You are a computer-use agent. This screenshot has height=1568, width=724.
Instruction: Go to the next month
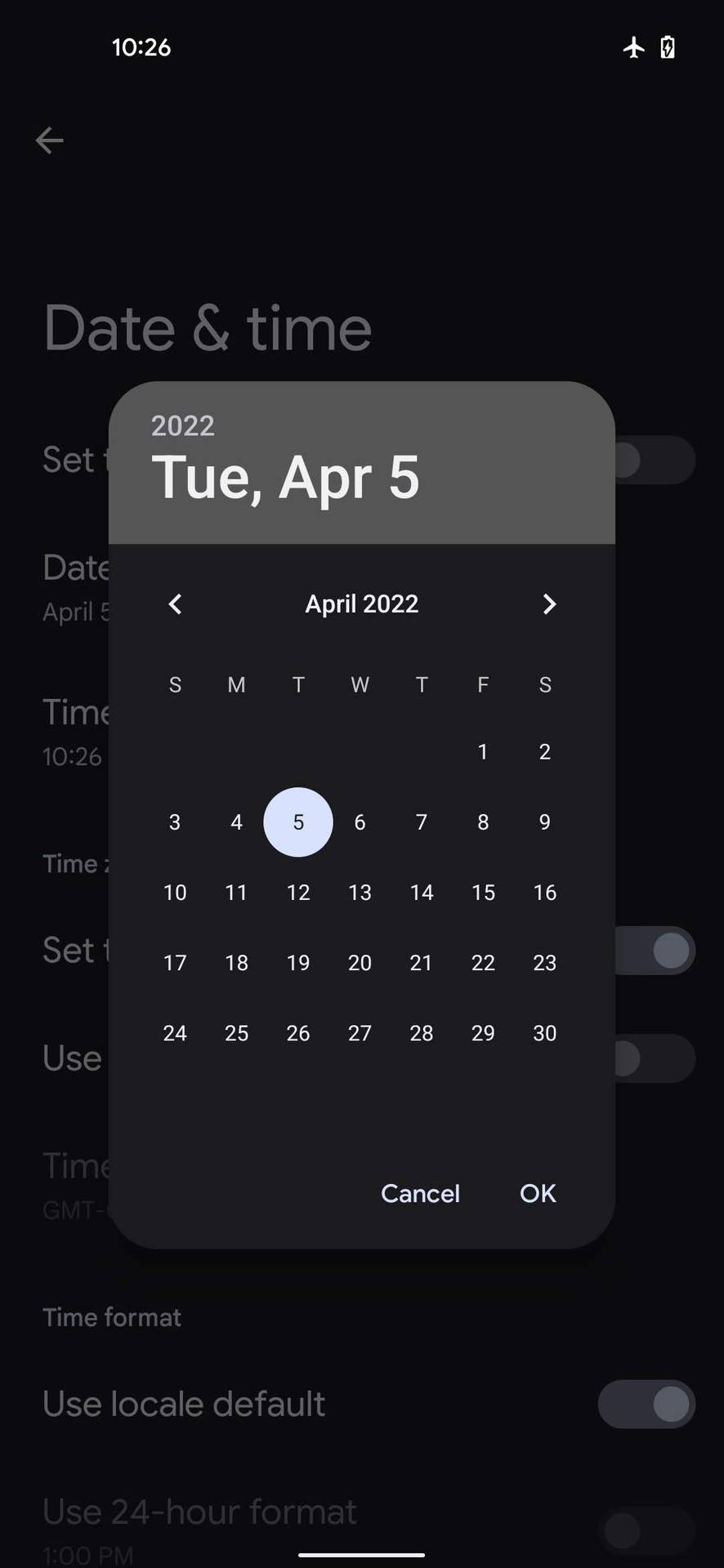pyautogui.click(x=549, y=604)
